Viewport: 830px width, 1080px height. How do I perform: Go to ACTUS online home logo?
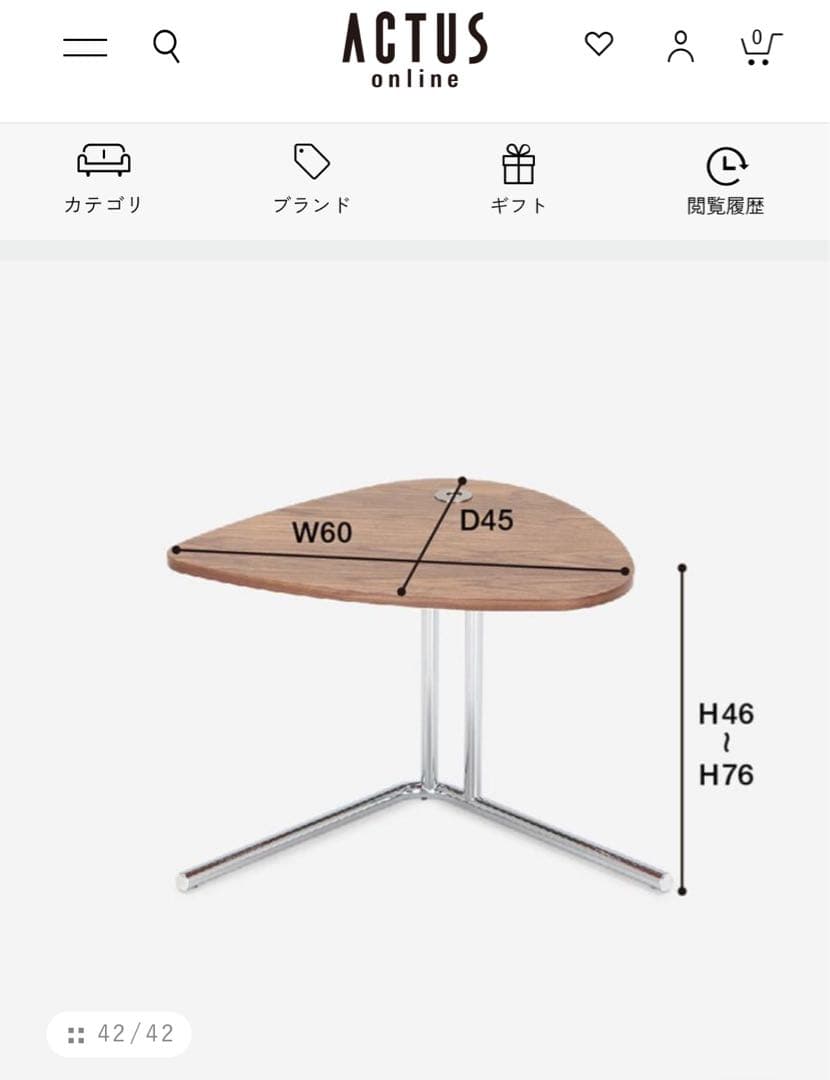tap(414, 50)
